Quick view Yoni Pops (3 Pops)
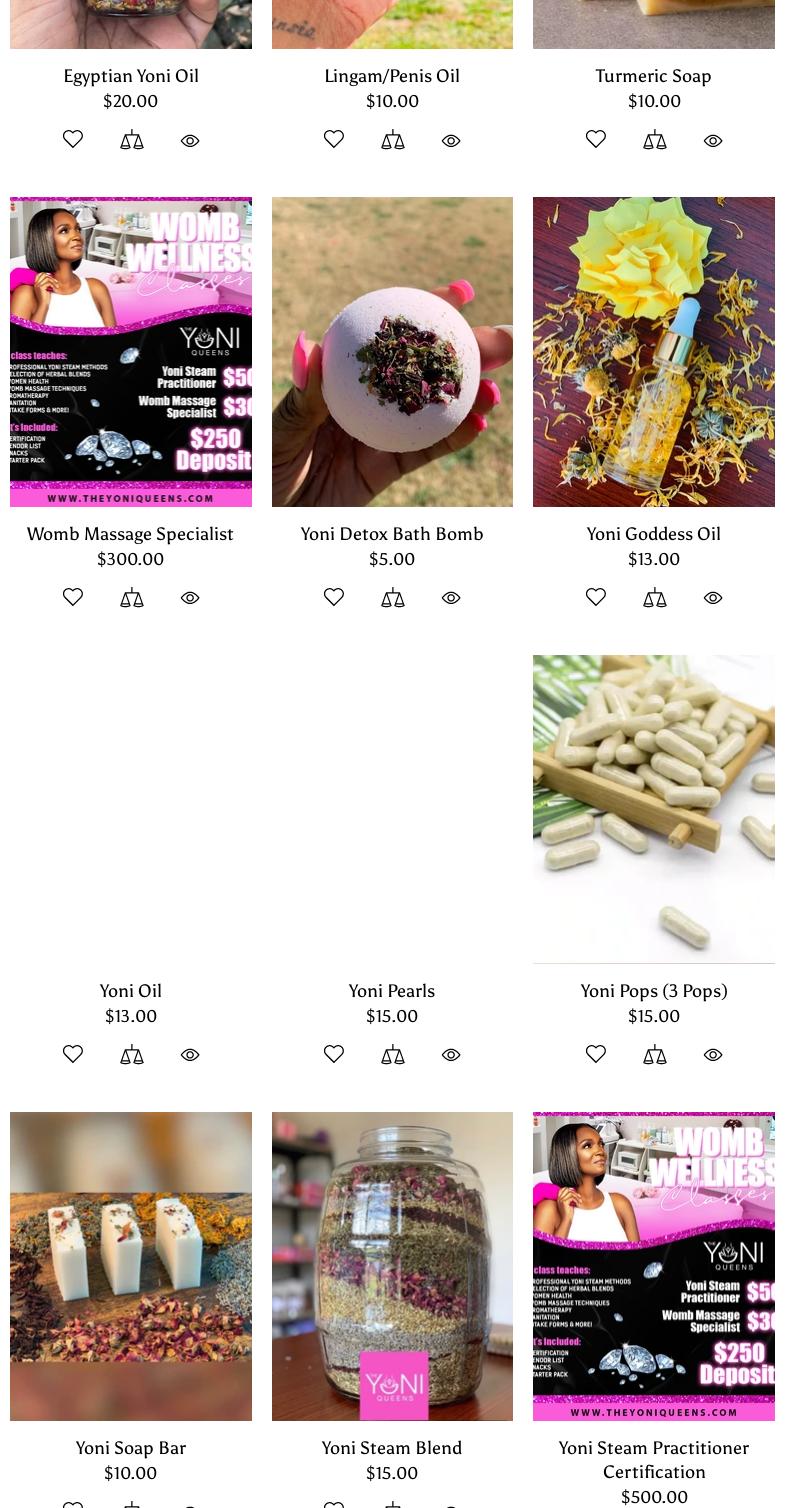Image resolution: width=785 pixels, height=1508 pixels. point(713,1055)
